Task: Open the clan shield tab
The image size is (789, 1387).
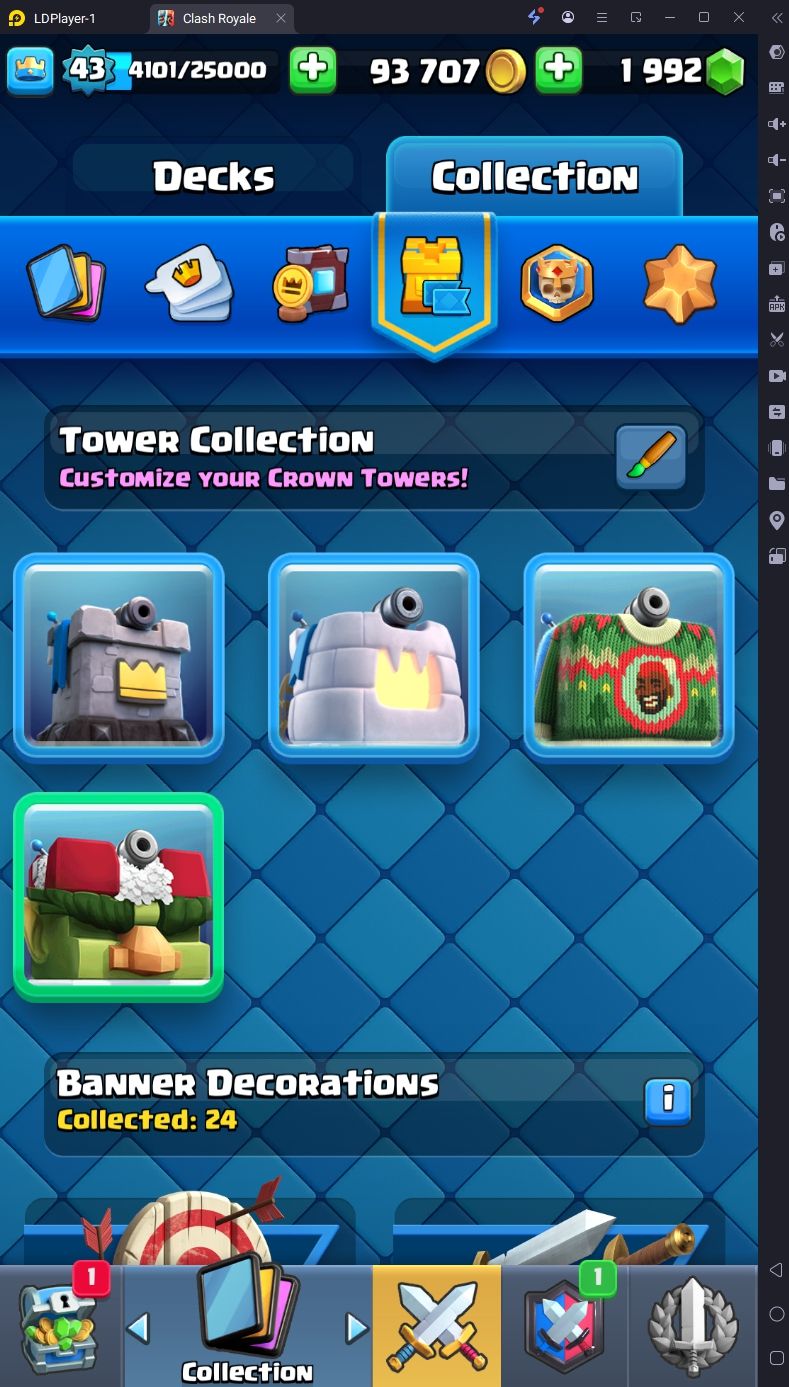Action: (x=566, y=1325)
